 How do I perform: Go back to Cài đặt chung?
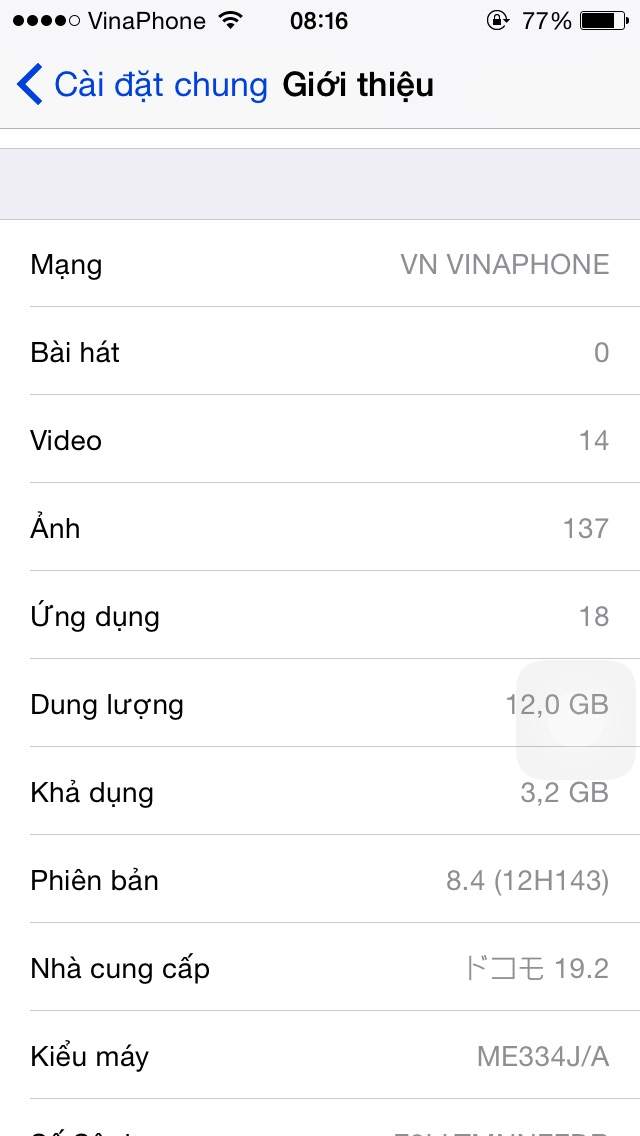(142, 85)
